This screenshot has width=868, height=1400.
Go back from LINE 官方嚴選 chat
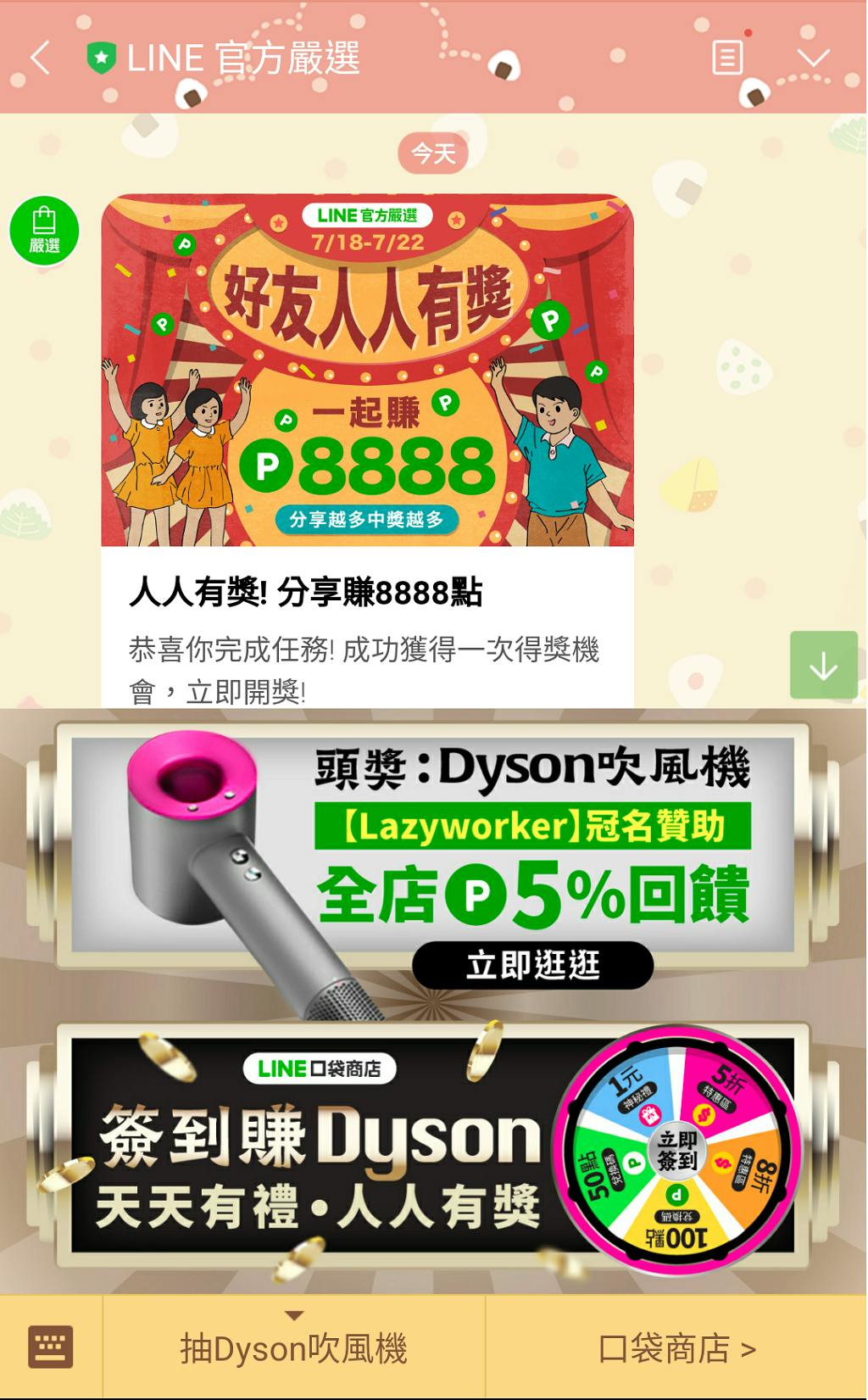pos(40,58)
